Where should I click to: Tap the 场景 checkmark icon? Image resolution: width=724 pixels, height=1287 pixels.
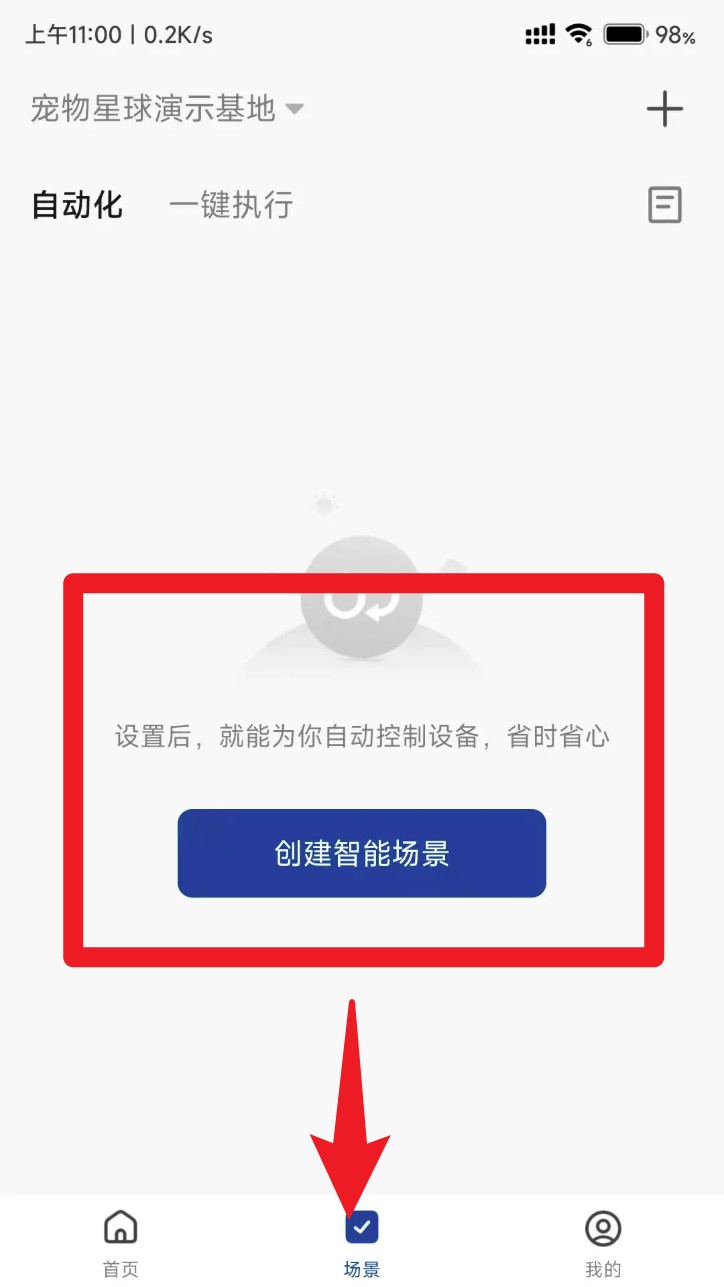(362, 1225)
